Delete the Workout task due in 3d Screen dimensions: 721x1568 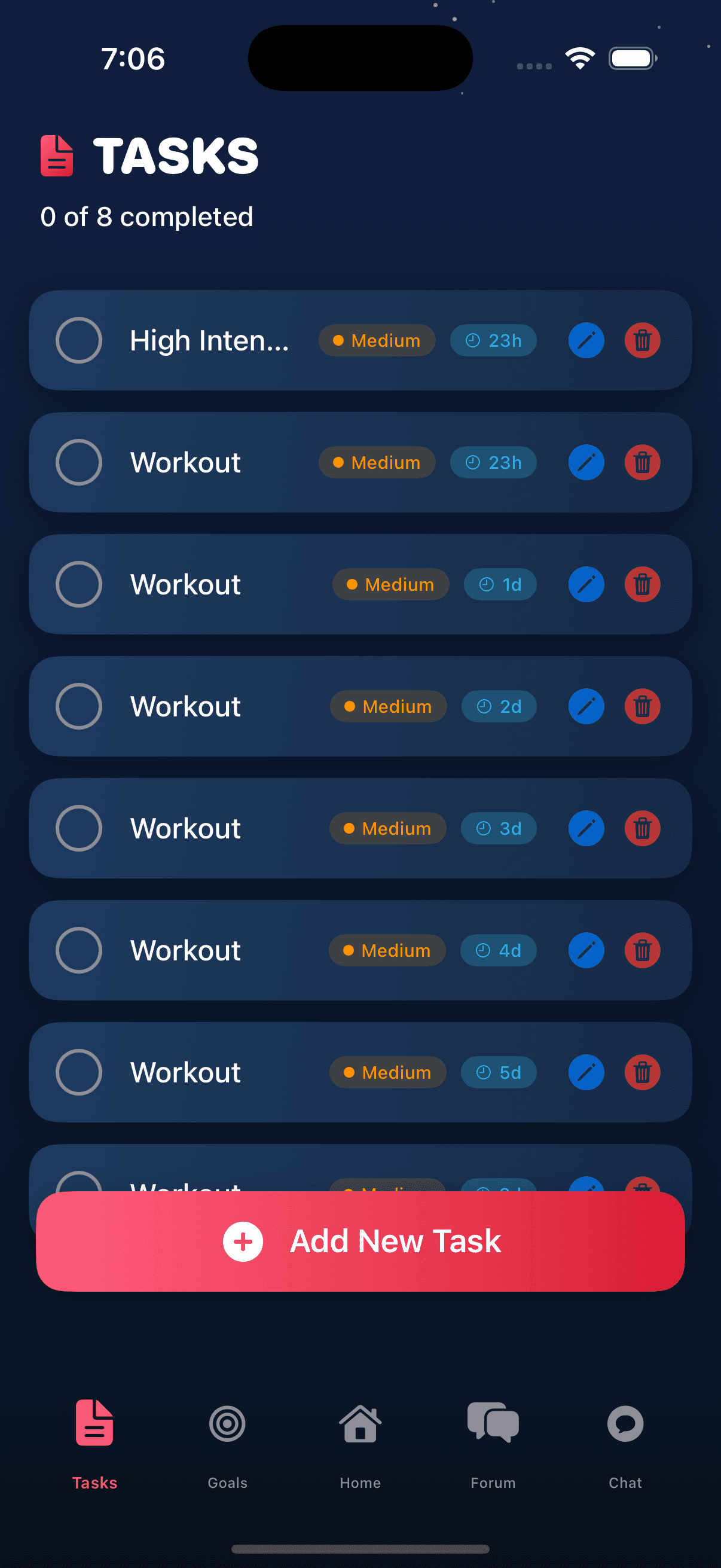click(x=642, y=828)
